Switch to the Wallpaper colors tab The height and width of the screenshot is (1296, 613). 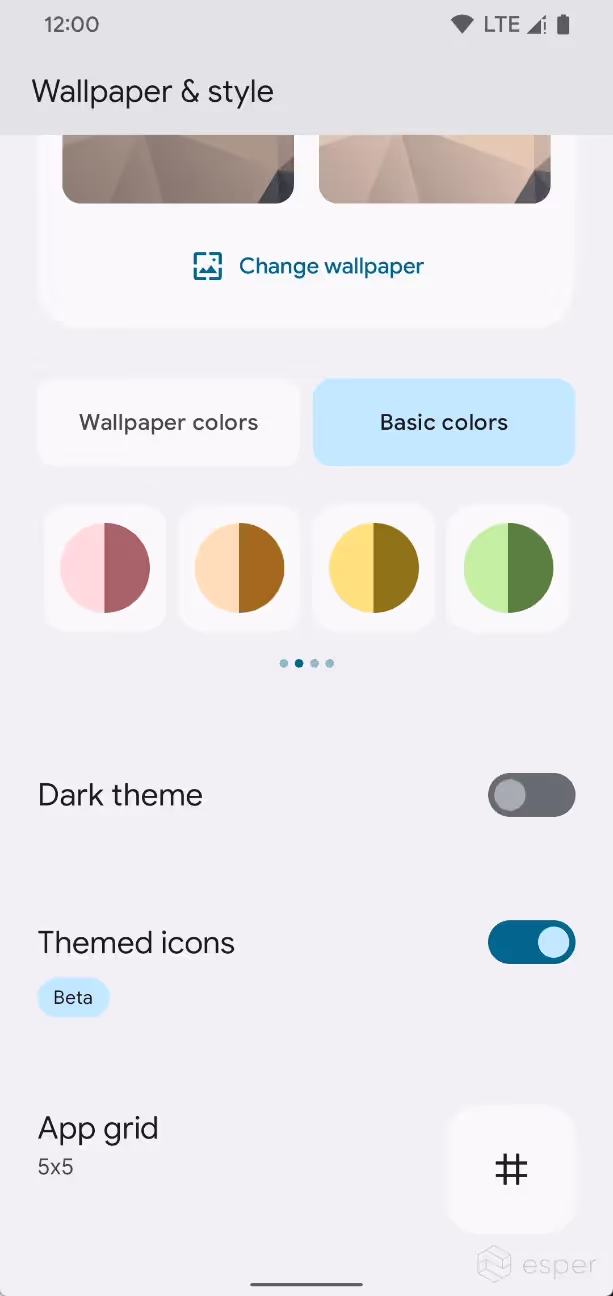tap(169, 422)
